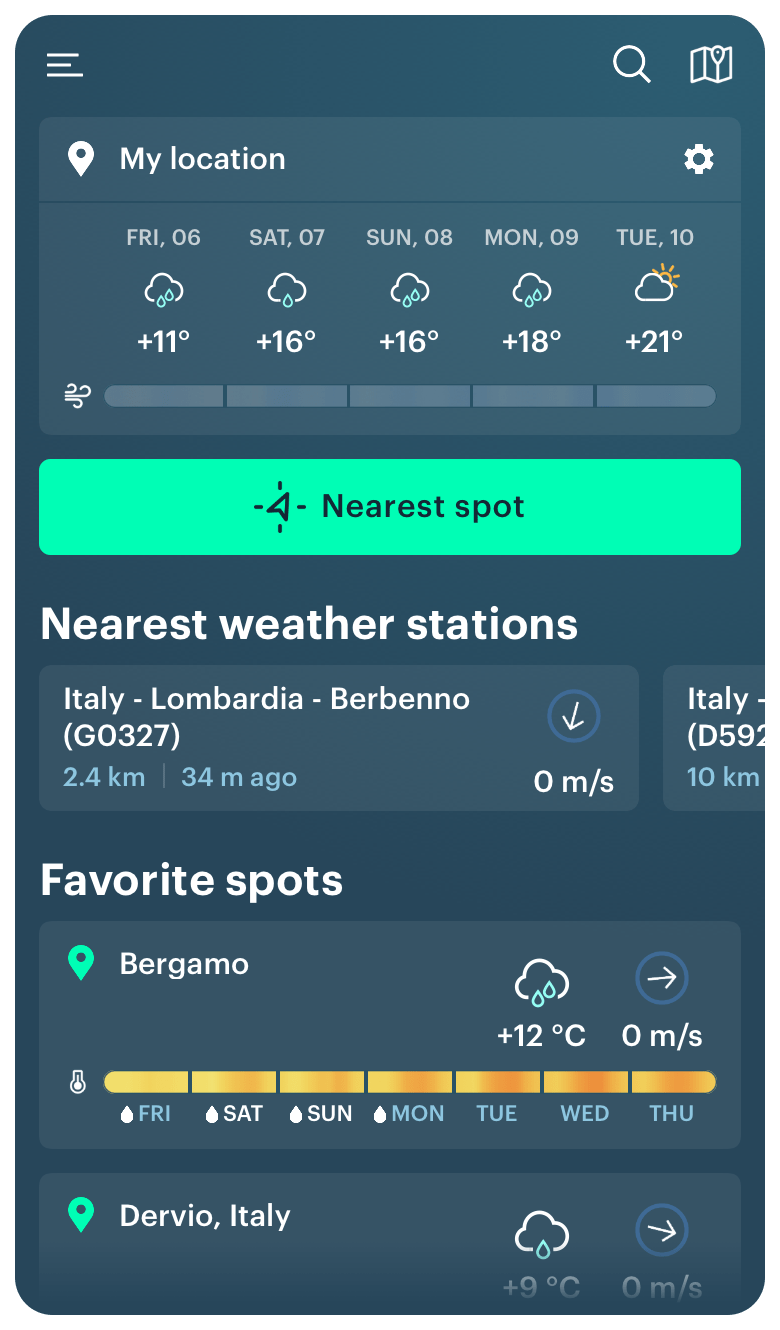Click the partly sunny icon for TUE, 10
This screenshot has width=780, height=1330.
tap(655, 288)
